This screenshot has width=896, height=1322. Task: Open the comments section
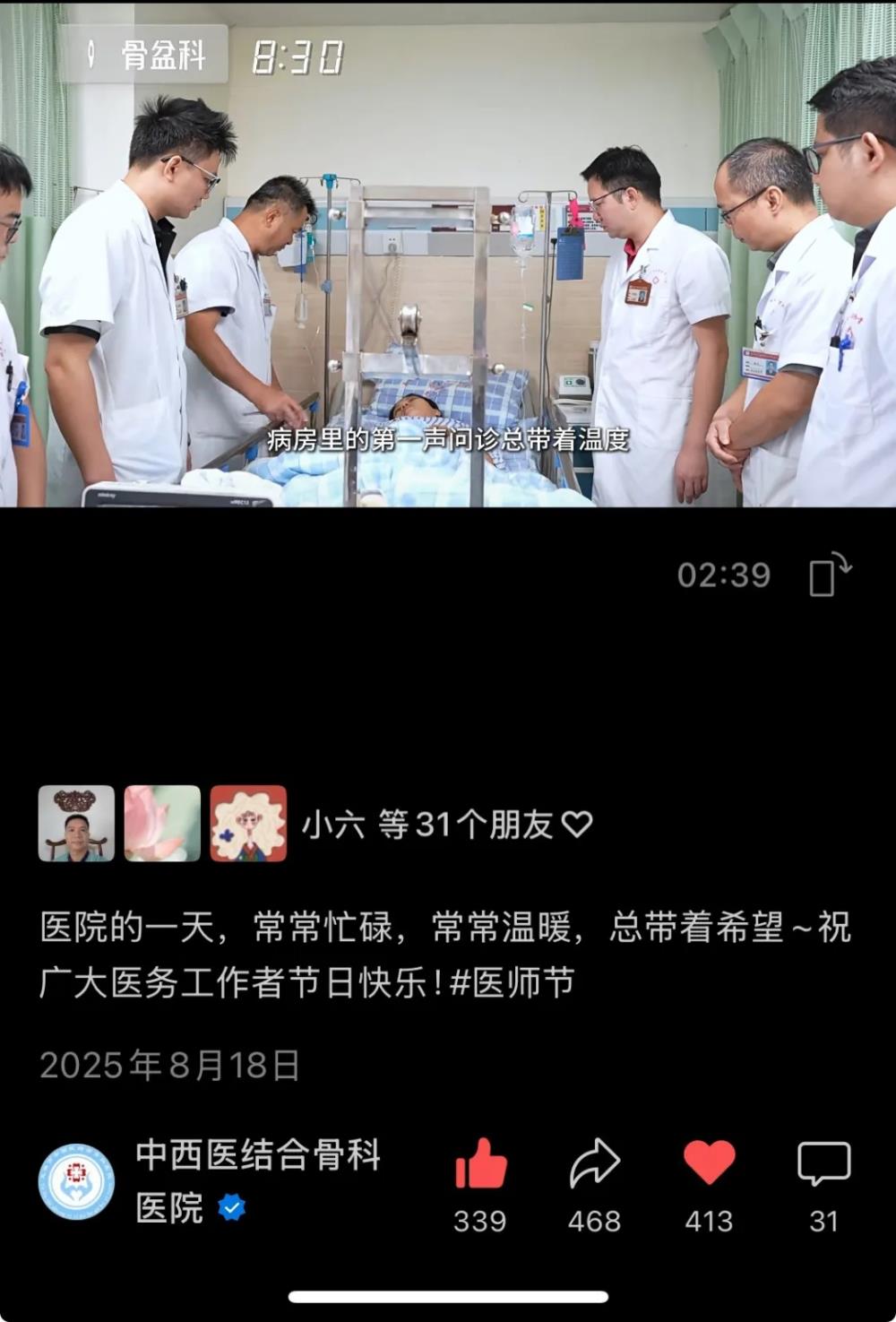coord(823,1164)
